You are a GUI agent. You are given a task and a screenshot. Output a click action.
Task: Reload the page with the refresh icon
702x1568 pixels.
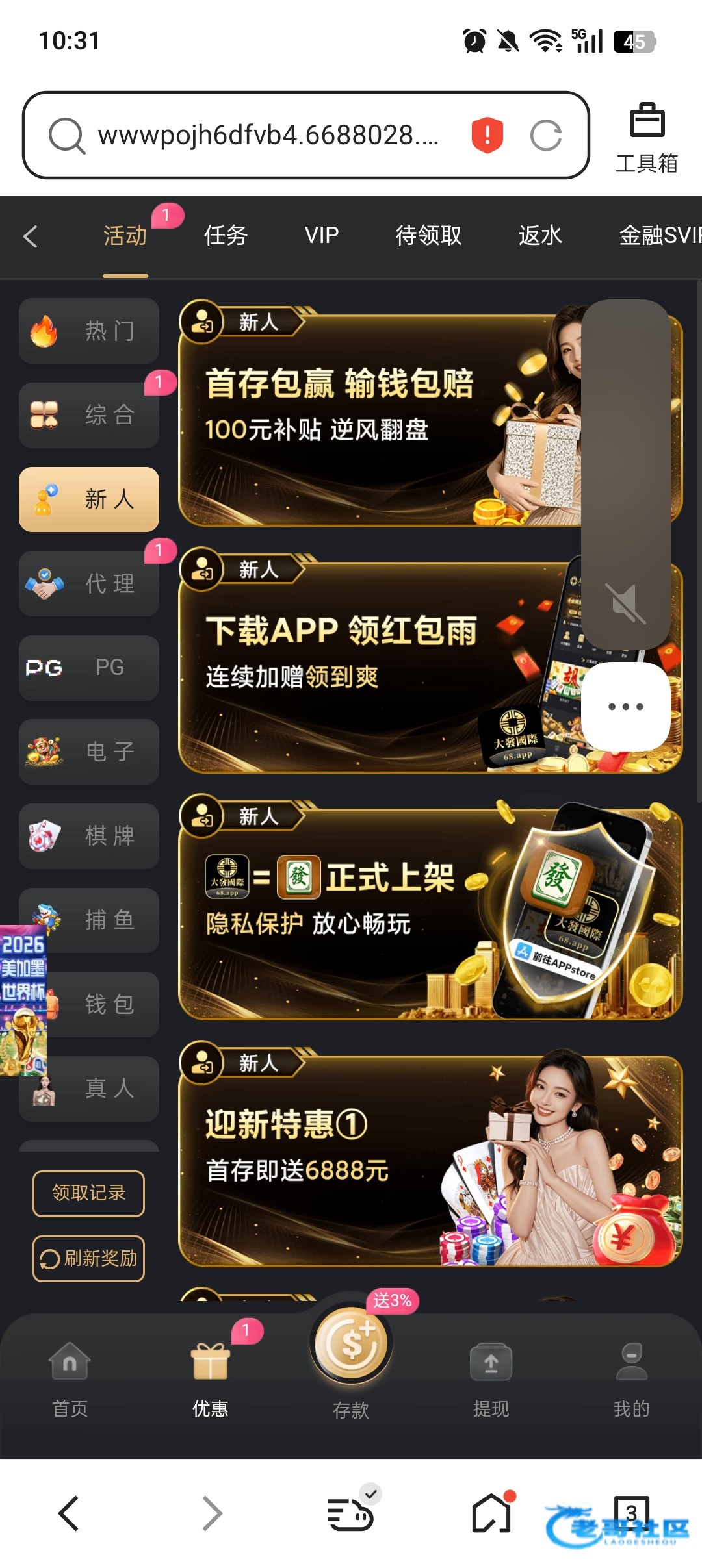(545, 135)
